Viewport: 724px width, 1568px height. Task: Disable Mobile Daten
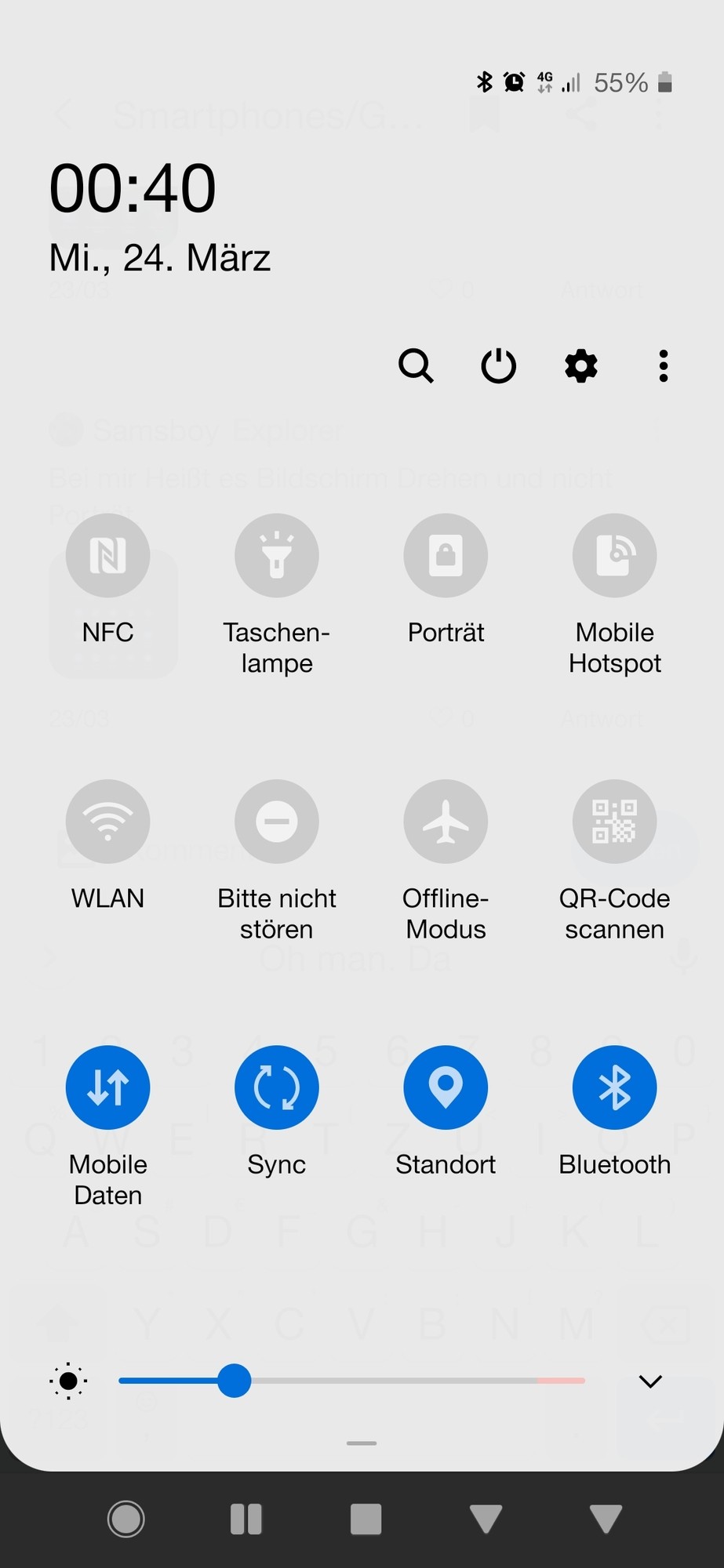108,1087
